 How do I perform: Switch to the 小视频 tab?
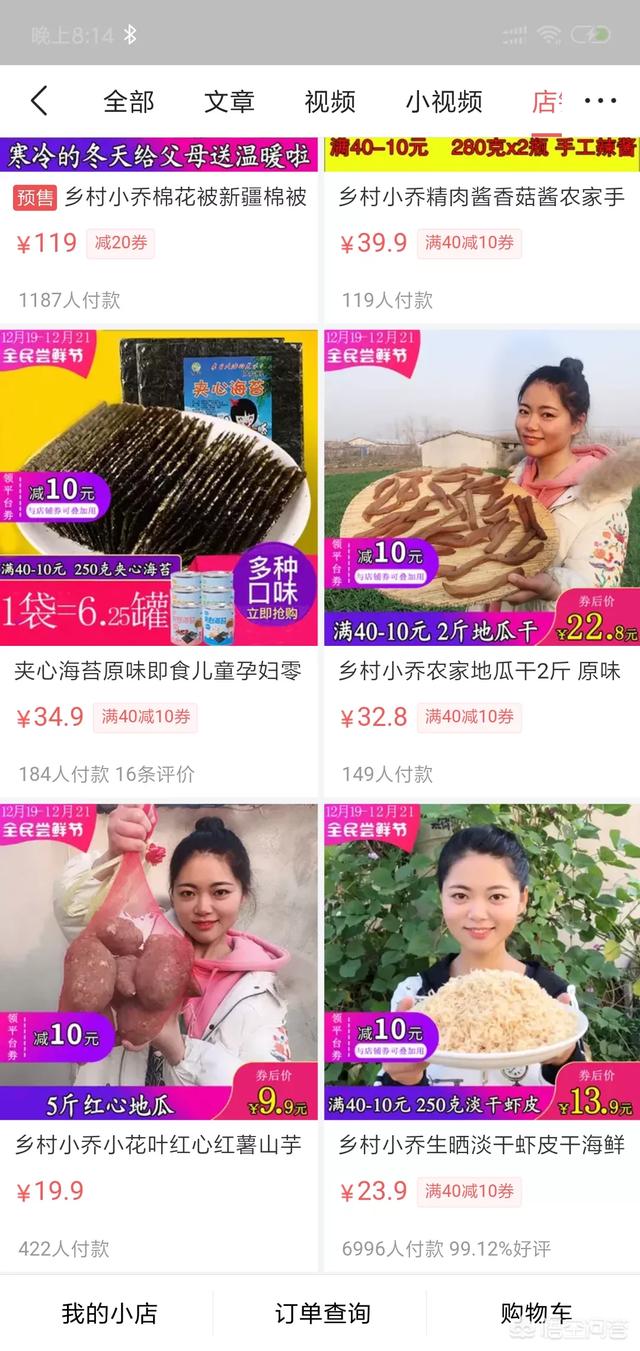tap(444, 101)
